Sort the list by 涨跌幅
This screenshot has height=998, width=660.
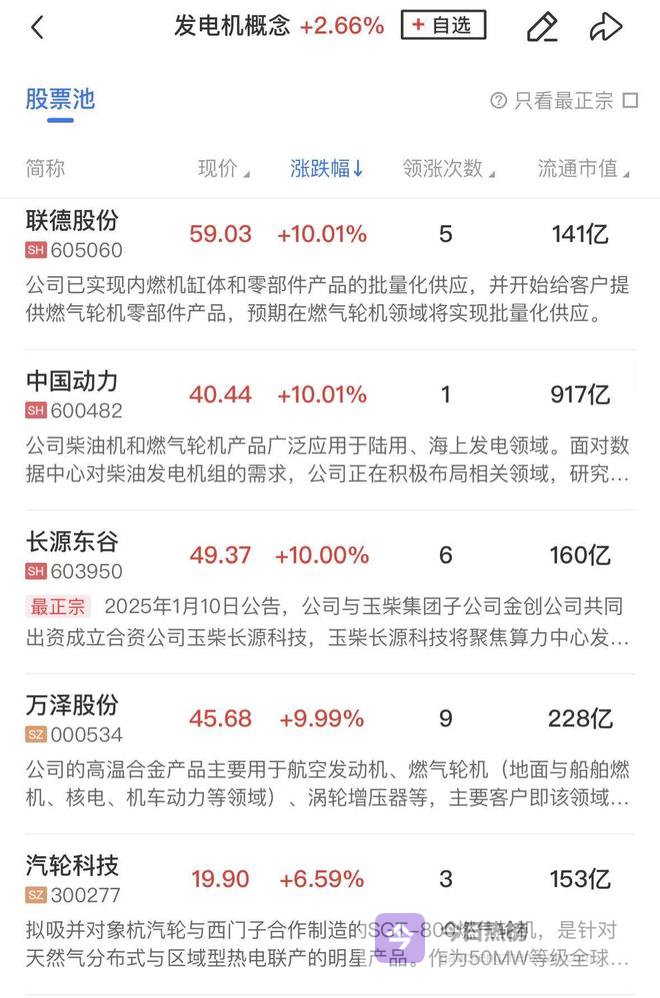[327, 168]
